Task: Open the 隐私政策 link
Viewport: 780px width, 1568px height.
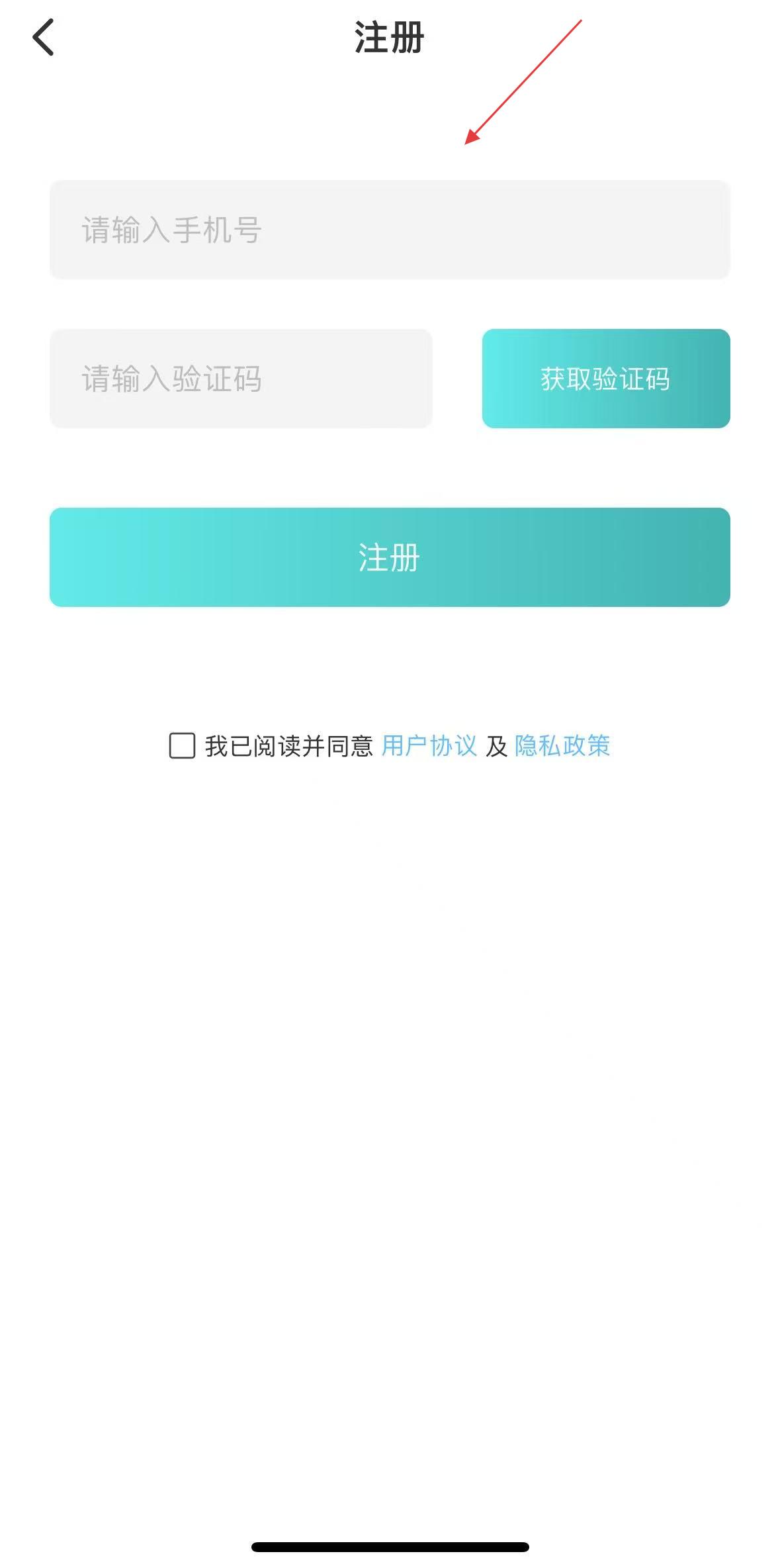Action: [x=562, y=746]
